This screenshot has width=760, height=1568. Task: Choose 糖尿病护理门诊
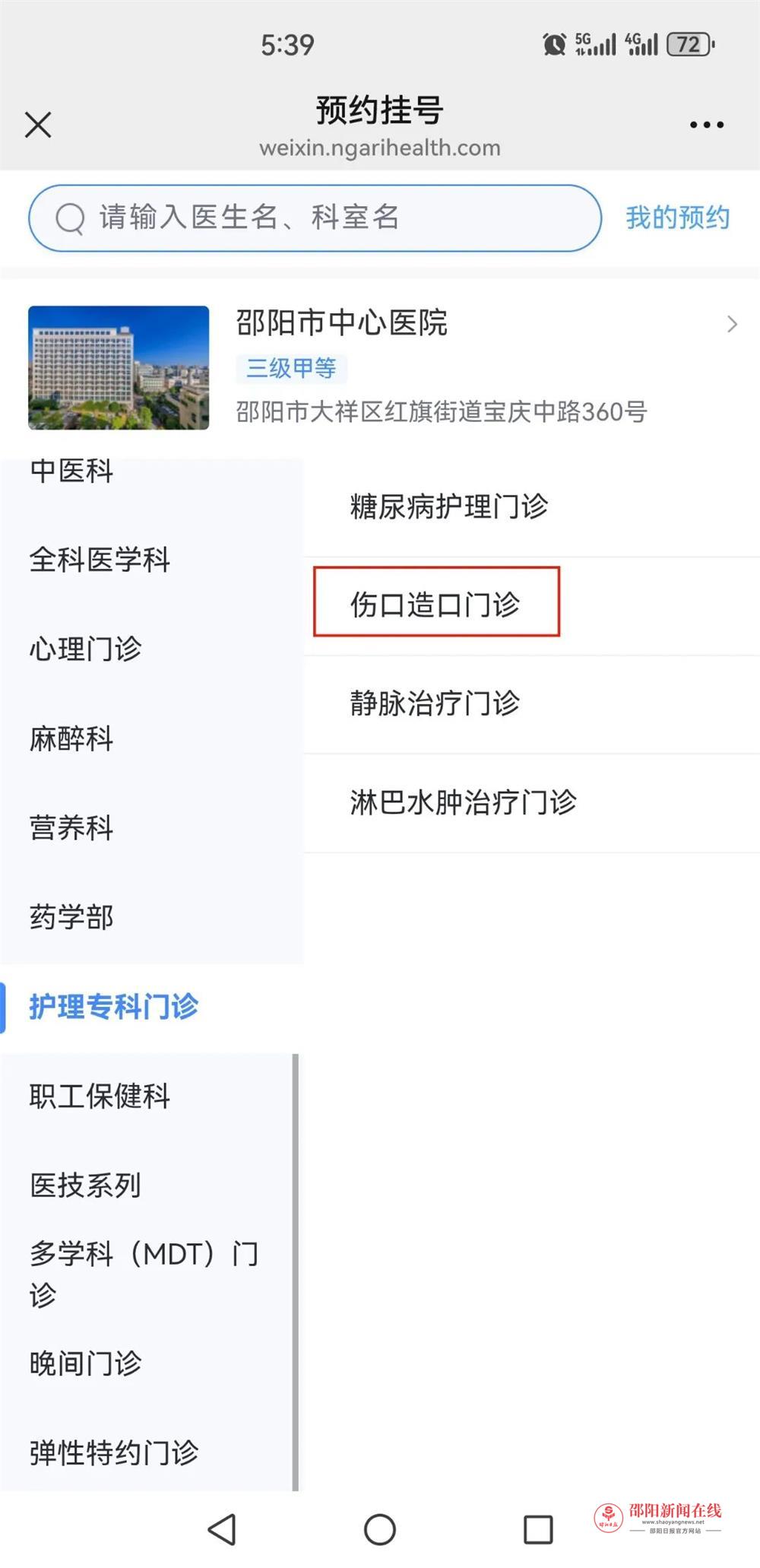point(449,506)
